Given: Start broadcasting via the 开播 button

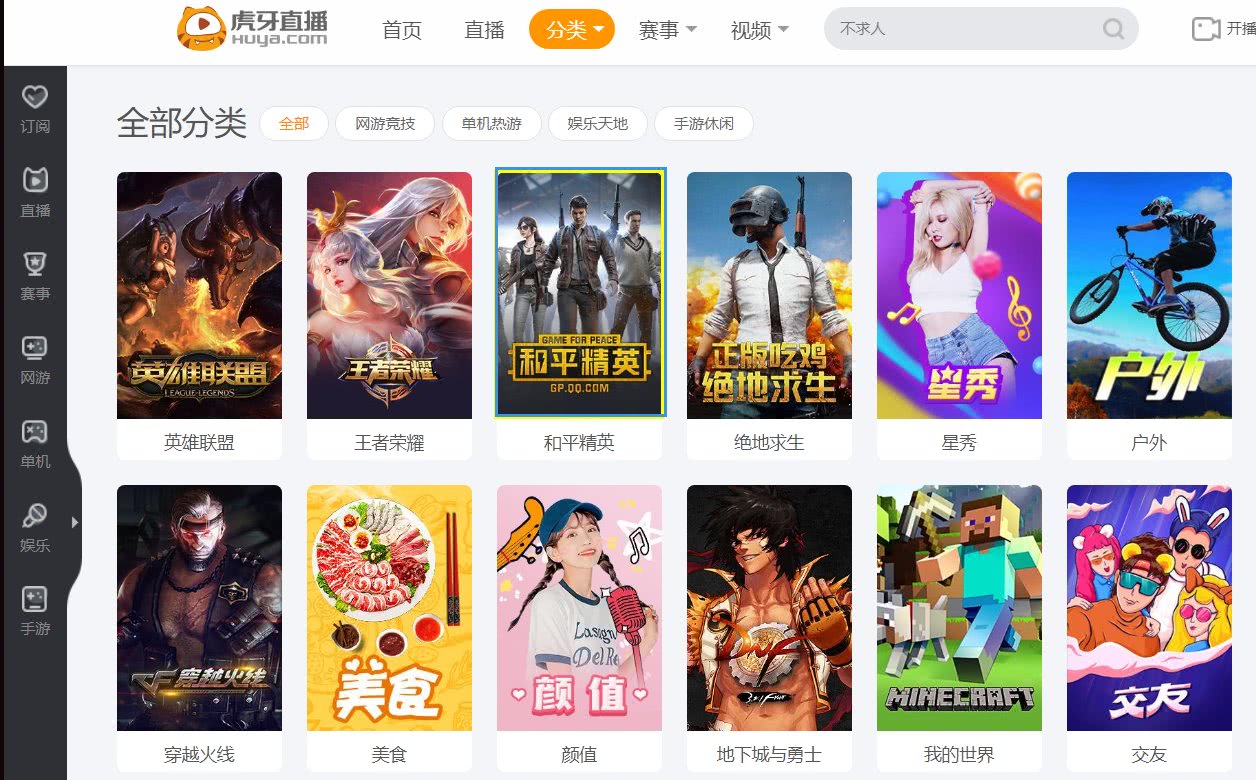Looking at the screenshot, I should coord(1223,29).
